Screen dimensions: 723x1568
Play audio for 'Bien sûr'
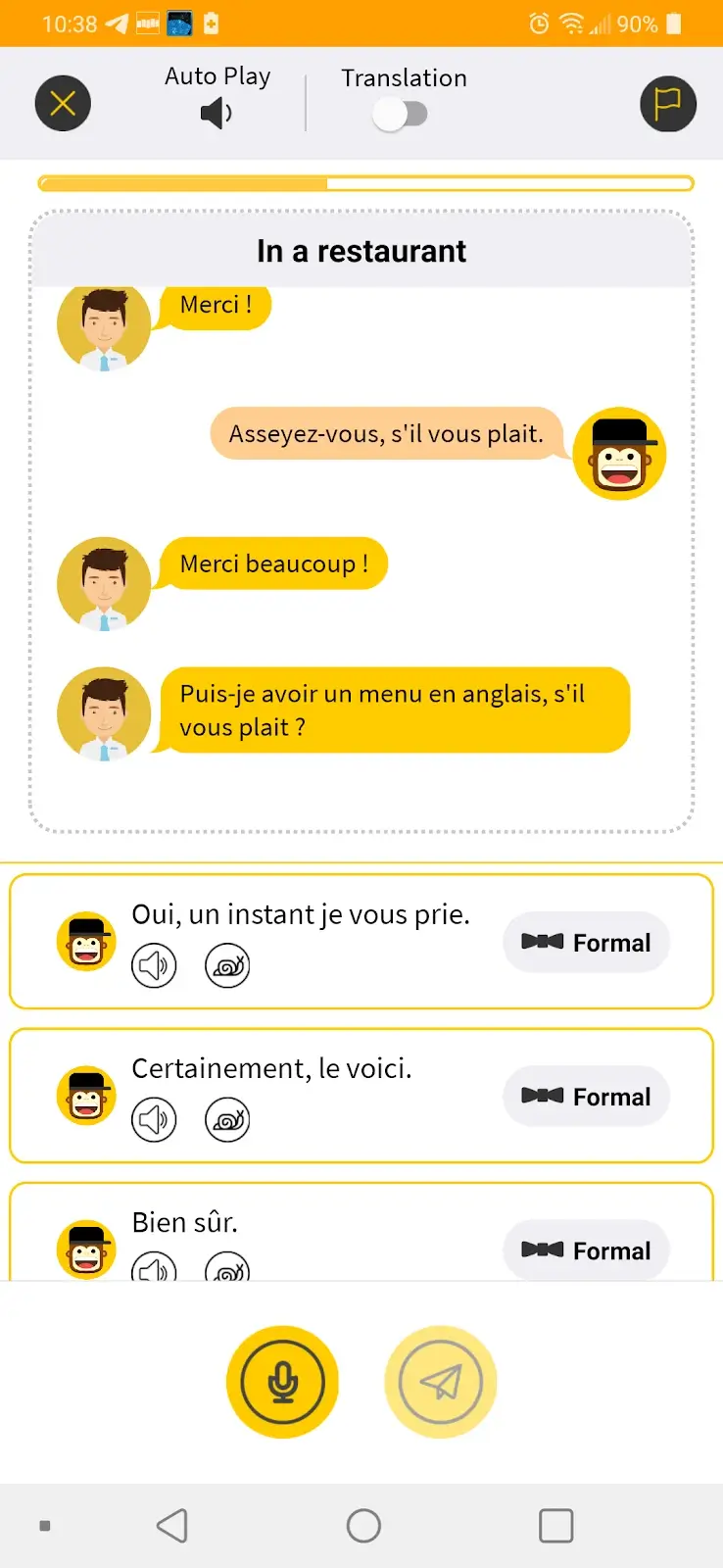point(154,1271)
